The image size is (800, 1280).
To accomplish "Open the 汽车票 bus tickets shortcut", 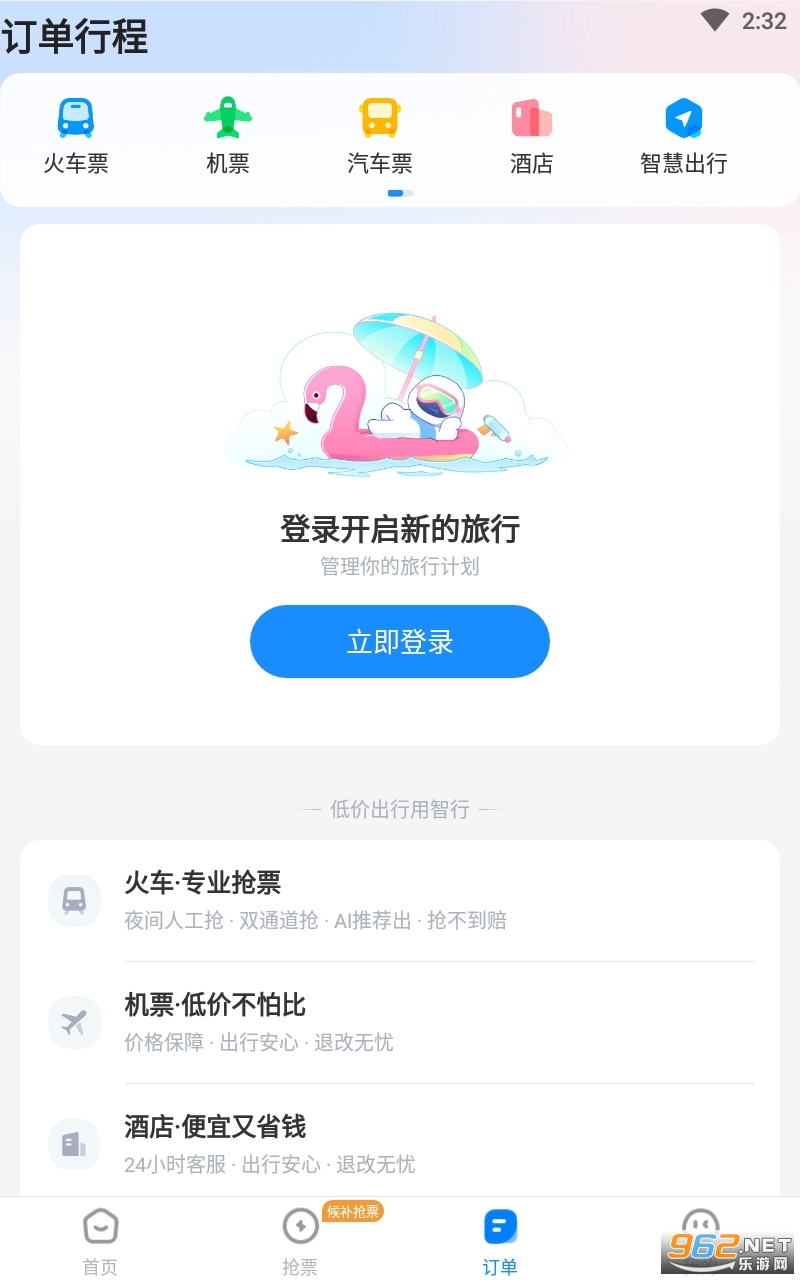I will click(x=380, y=136).
